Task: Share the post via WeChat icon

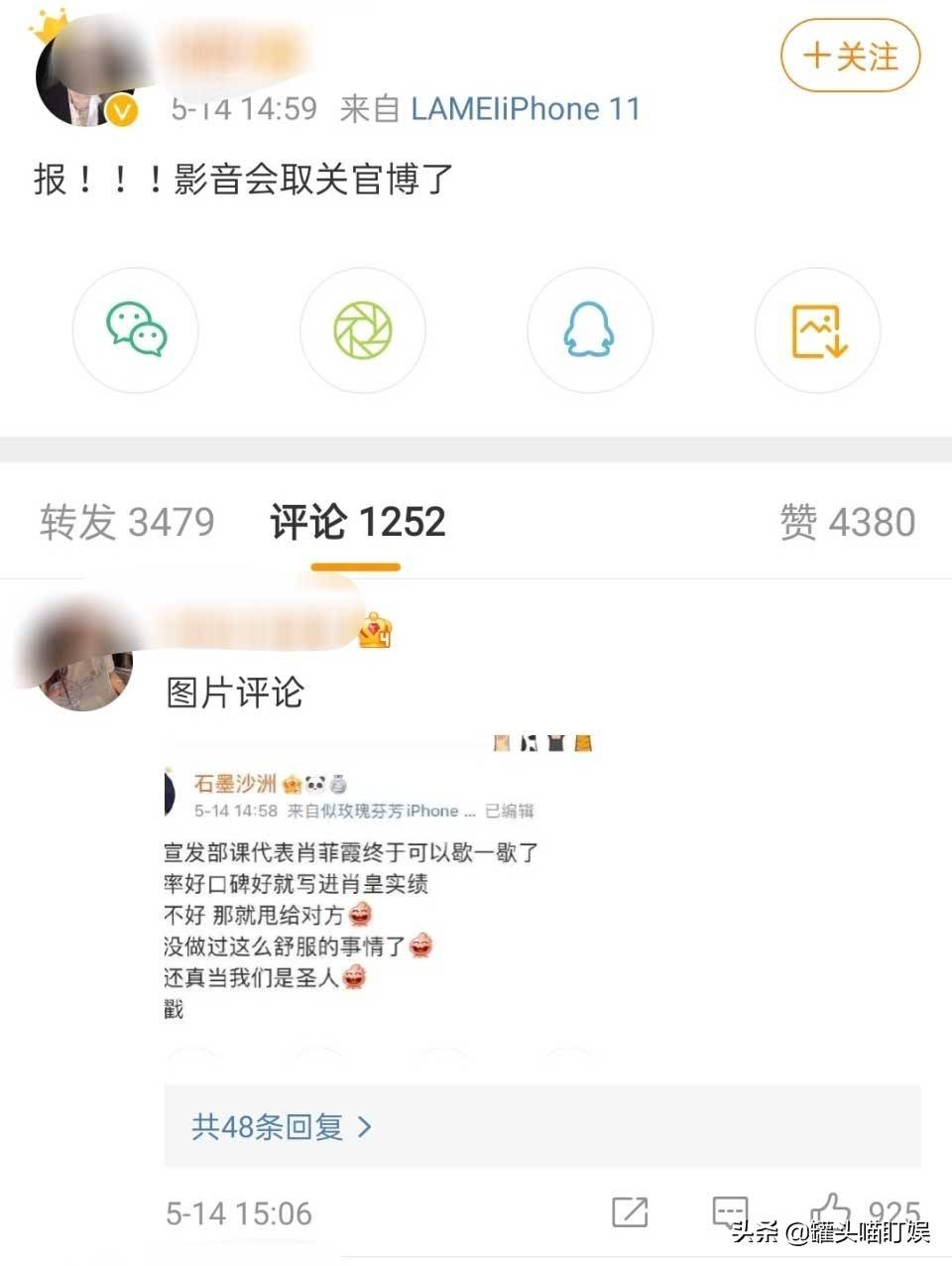Action: (x=136, y=330)
